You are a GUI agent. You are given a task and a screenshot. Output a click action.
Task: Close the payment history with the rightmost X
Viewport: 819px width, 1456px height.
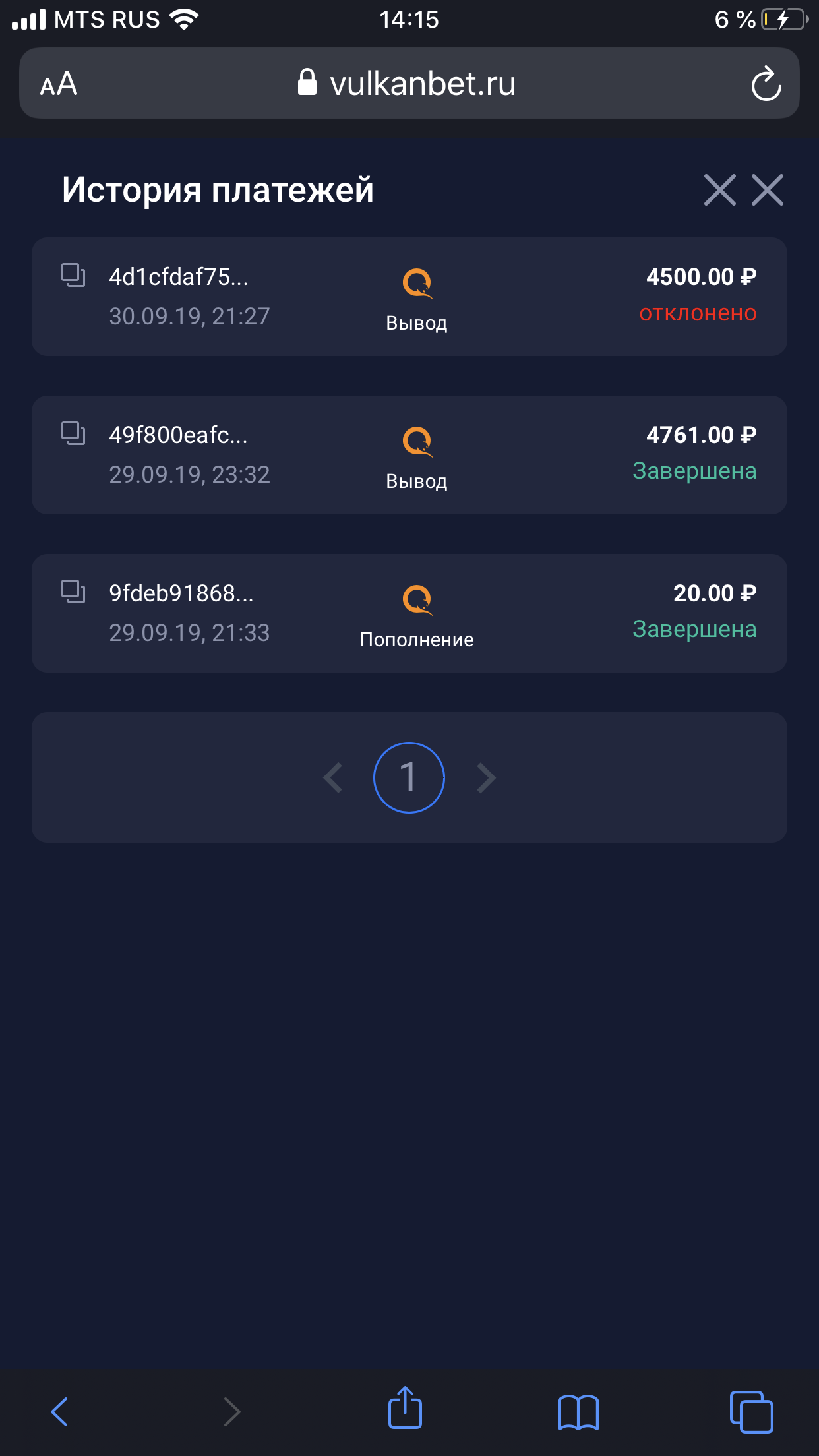pos(768,190)
